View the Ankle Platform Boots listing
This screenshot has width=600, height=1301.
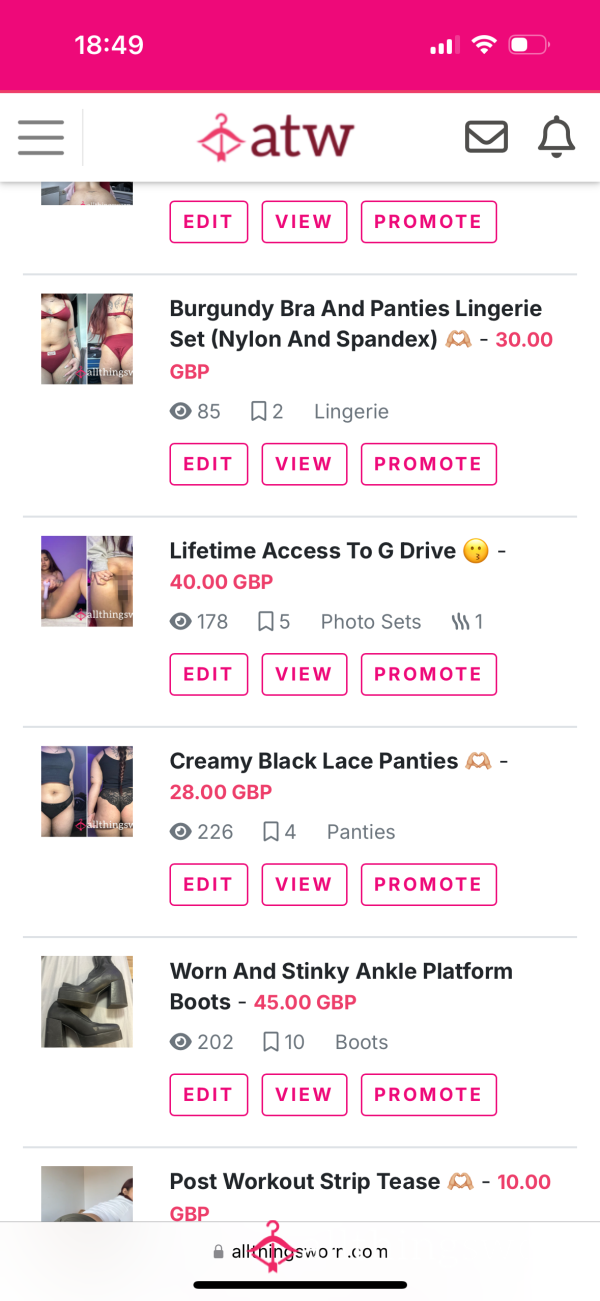pos(304,1094)
